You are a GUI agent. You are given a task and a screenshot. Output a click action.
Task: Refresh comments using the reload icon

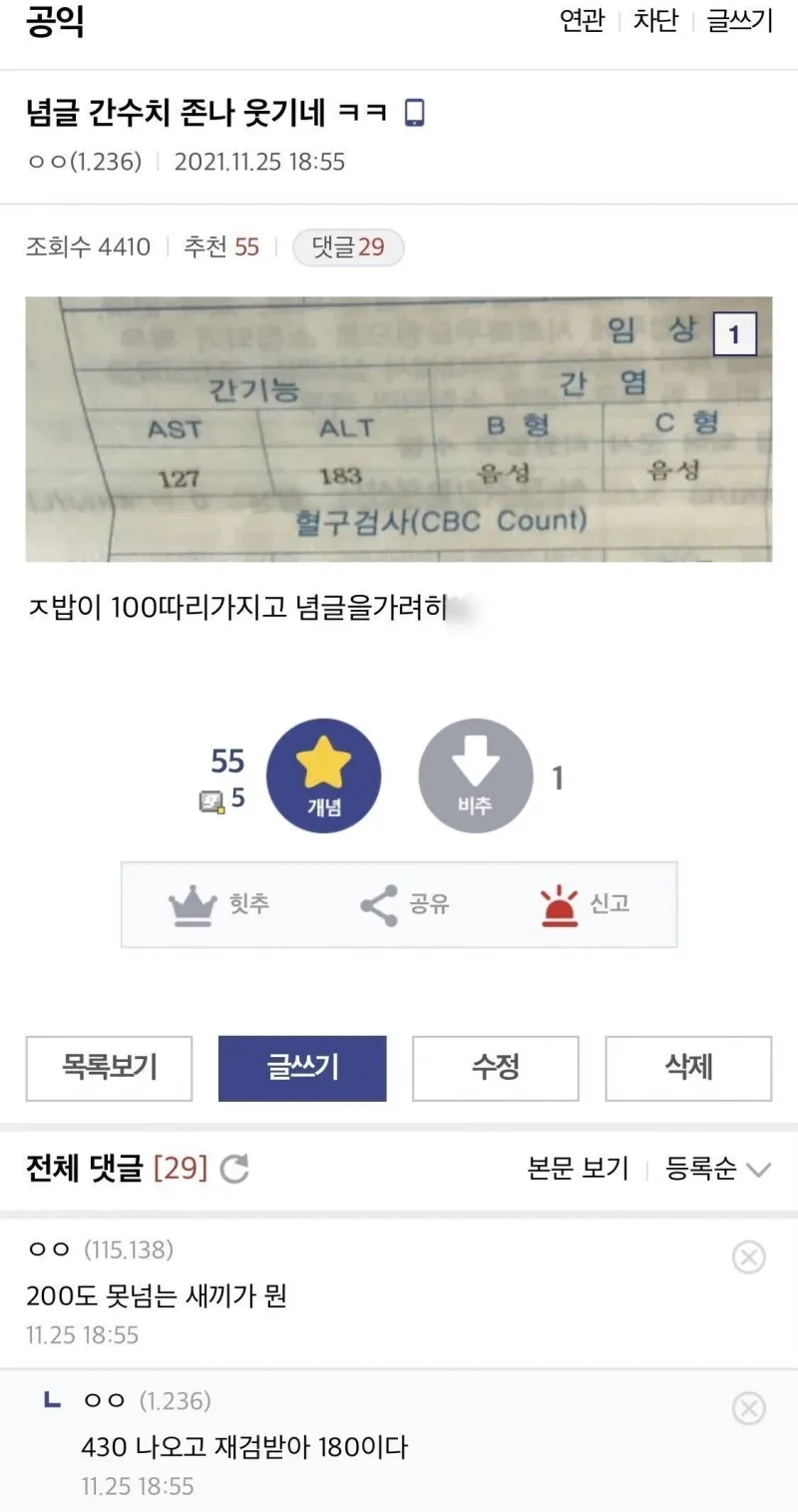click(234, 1168)
